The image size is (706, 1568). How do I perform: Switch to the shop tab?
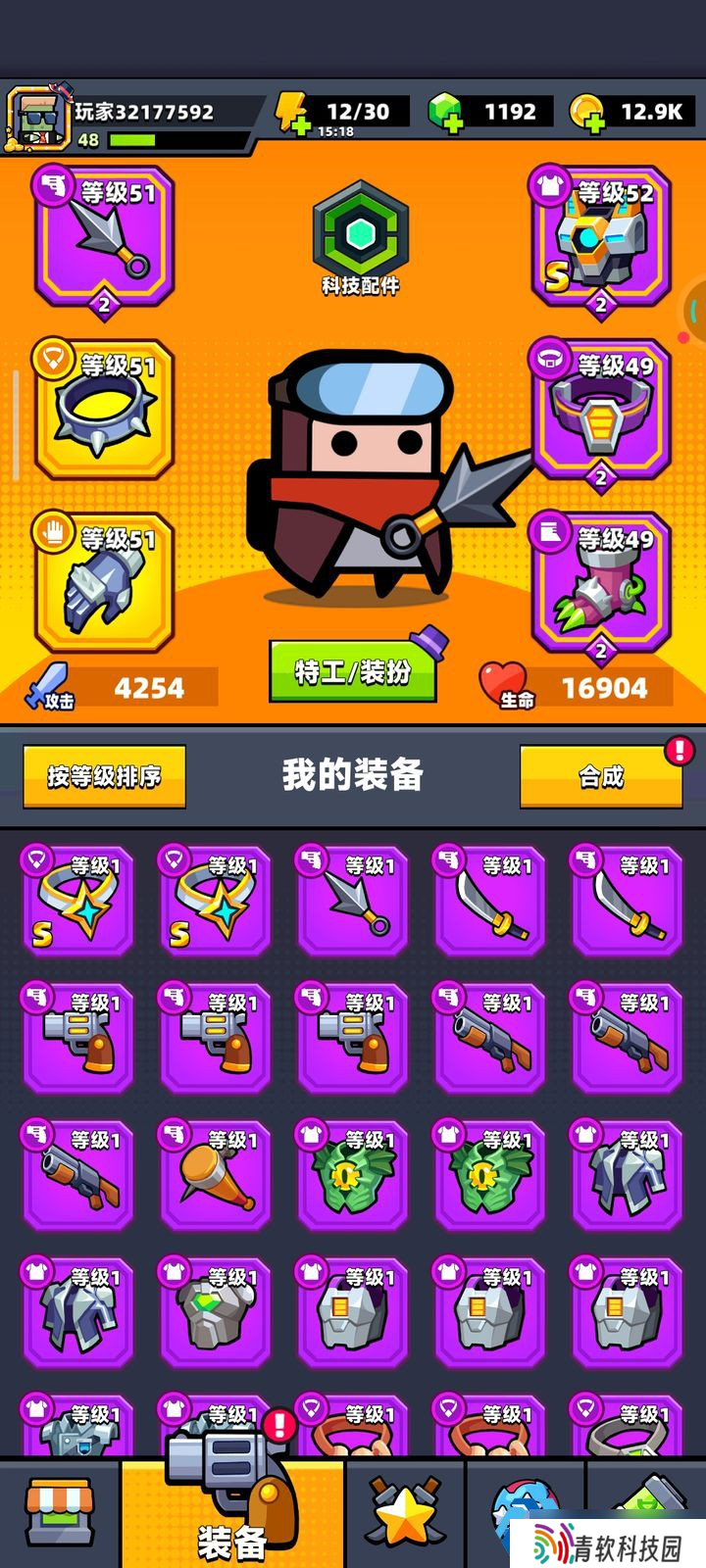point(60,1514)
